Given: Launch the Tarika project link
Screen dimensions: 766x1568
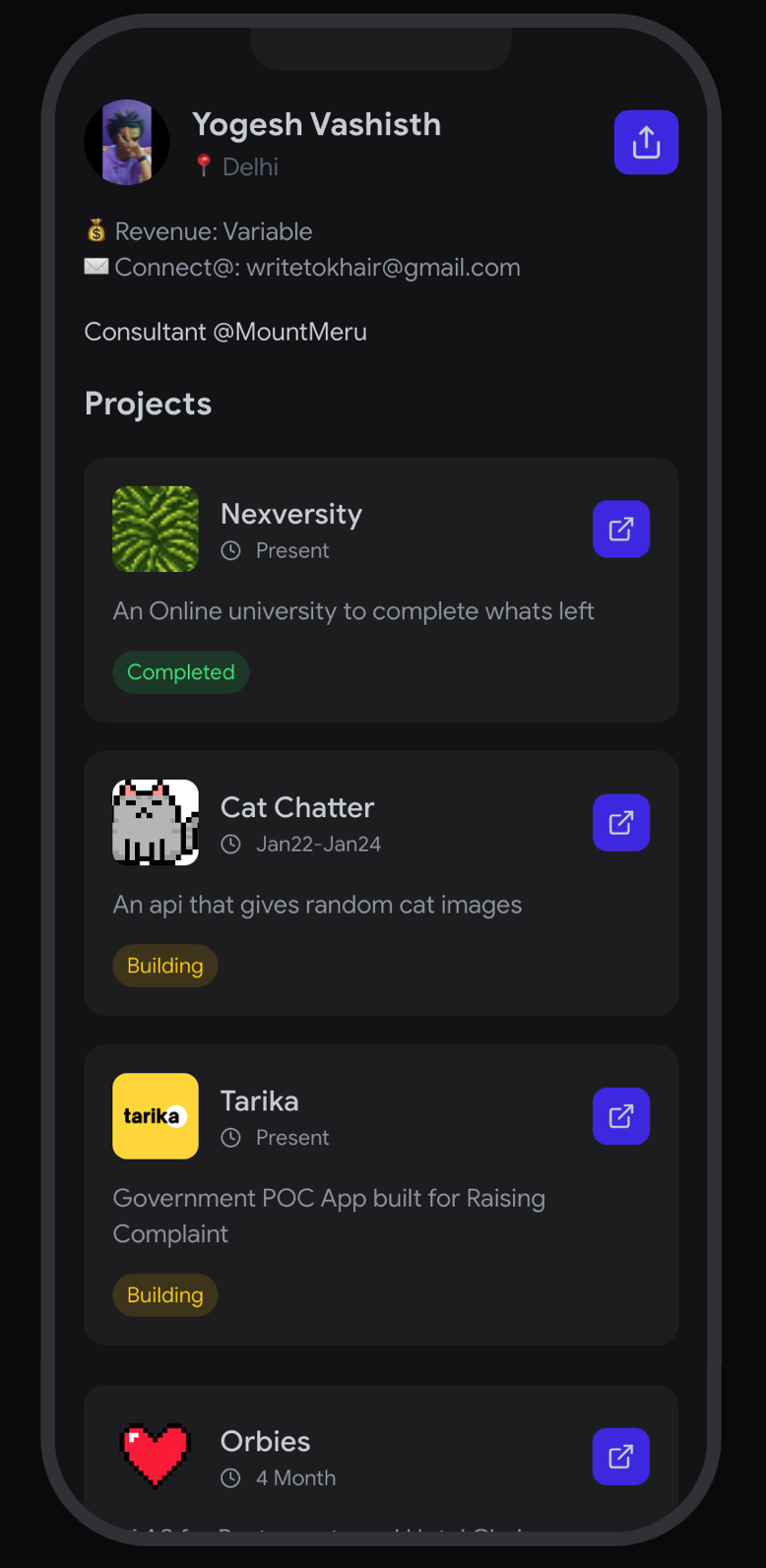Looking at the screenshot, I should [620, 1116].
